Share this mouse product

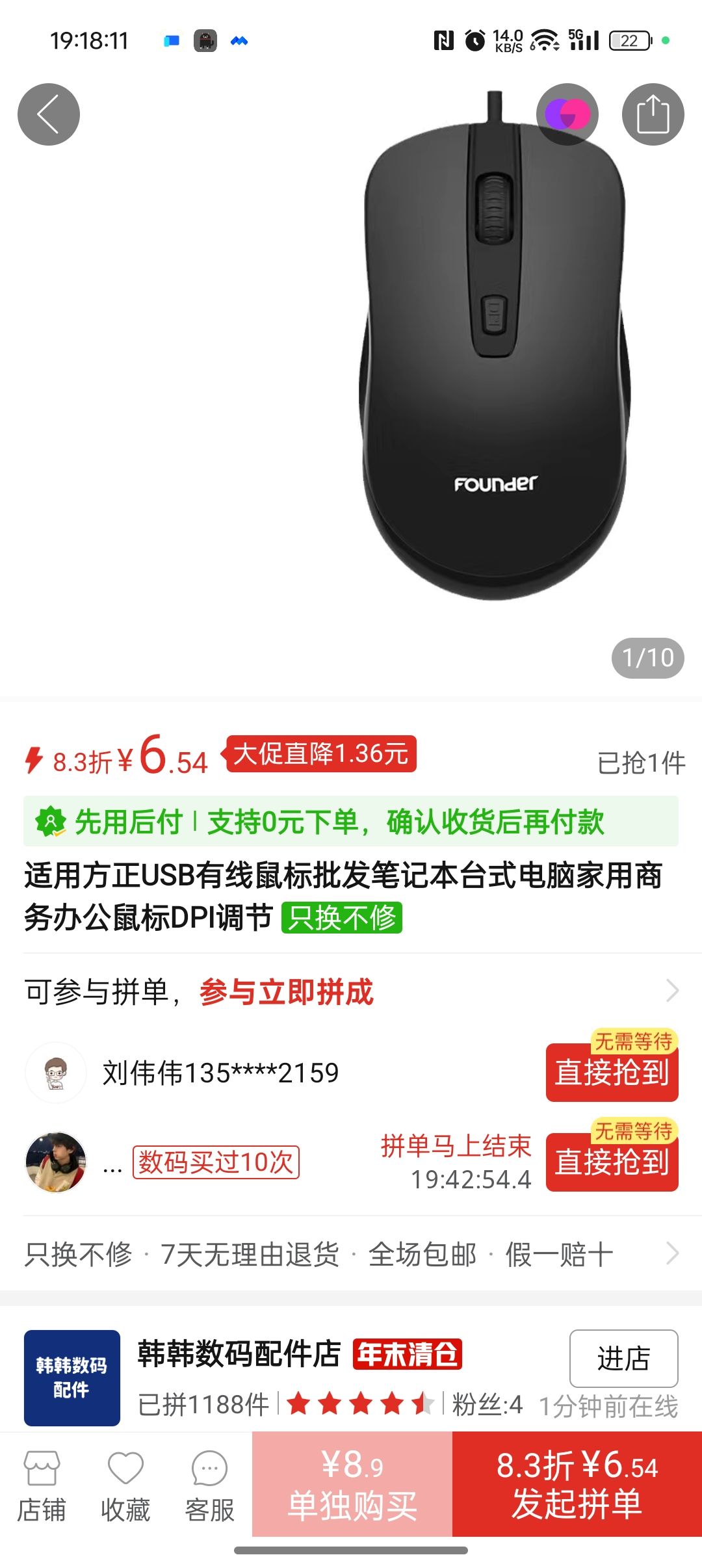point(653,114)
